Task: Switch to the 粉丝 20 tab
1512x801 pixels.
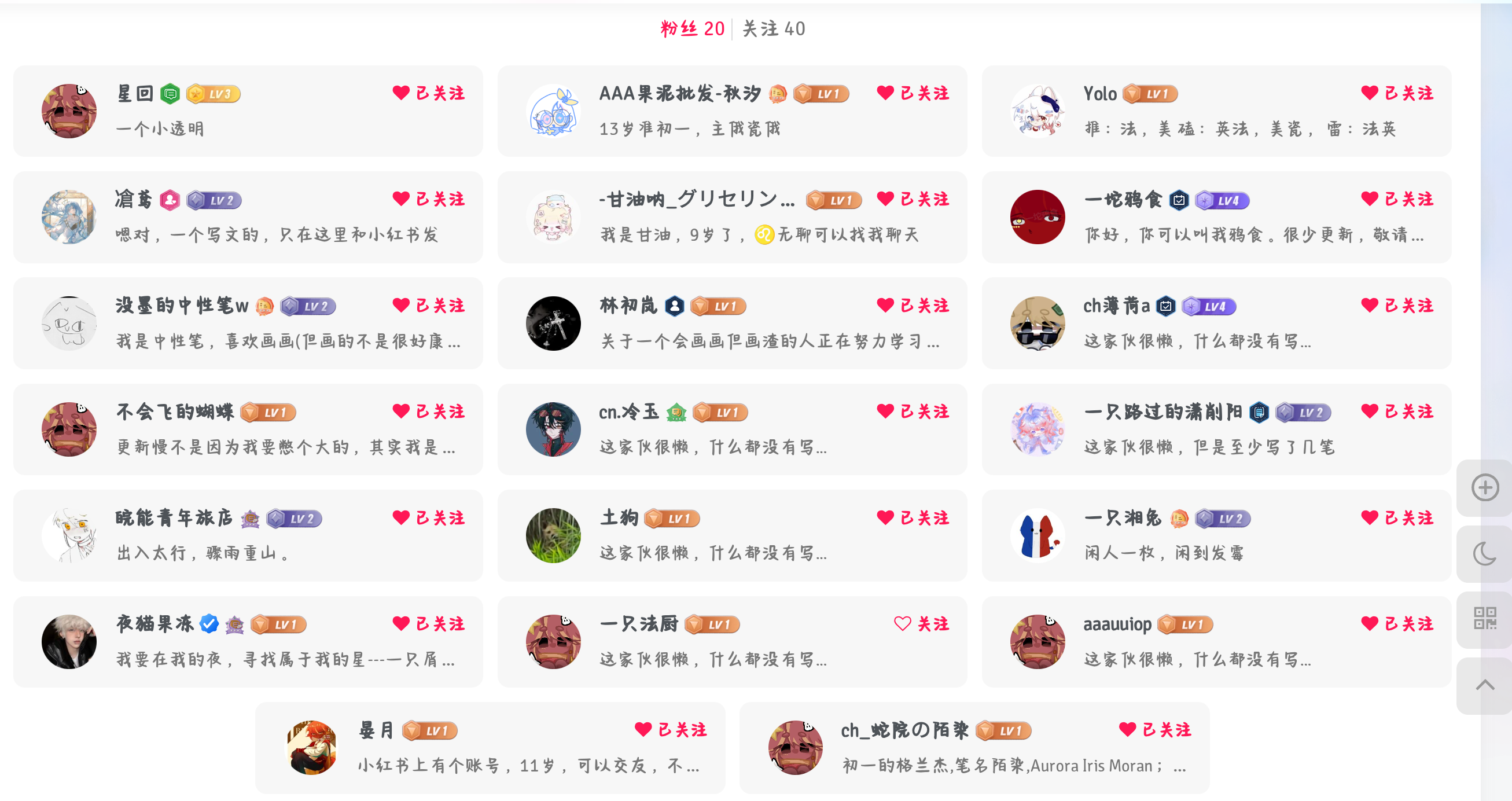Action: point(692,28)
